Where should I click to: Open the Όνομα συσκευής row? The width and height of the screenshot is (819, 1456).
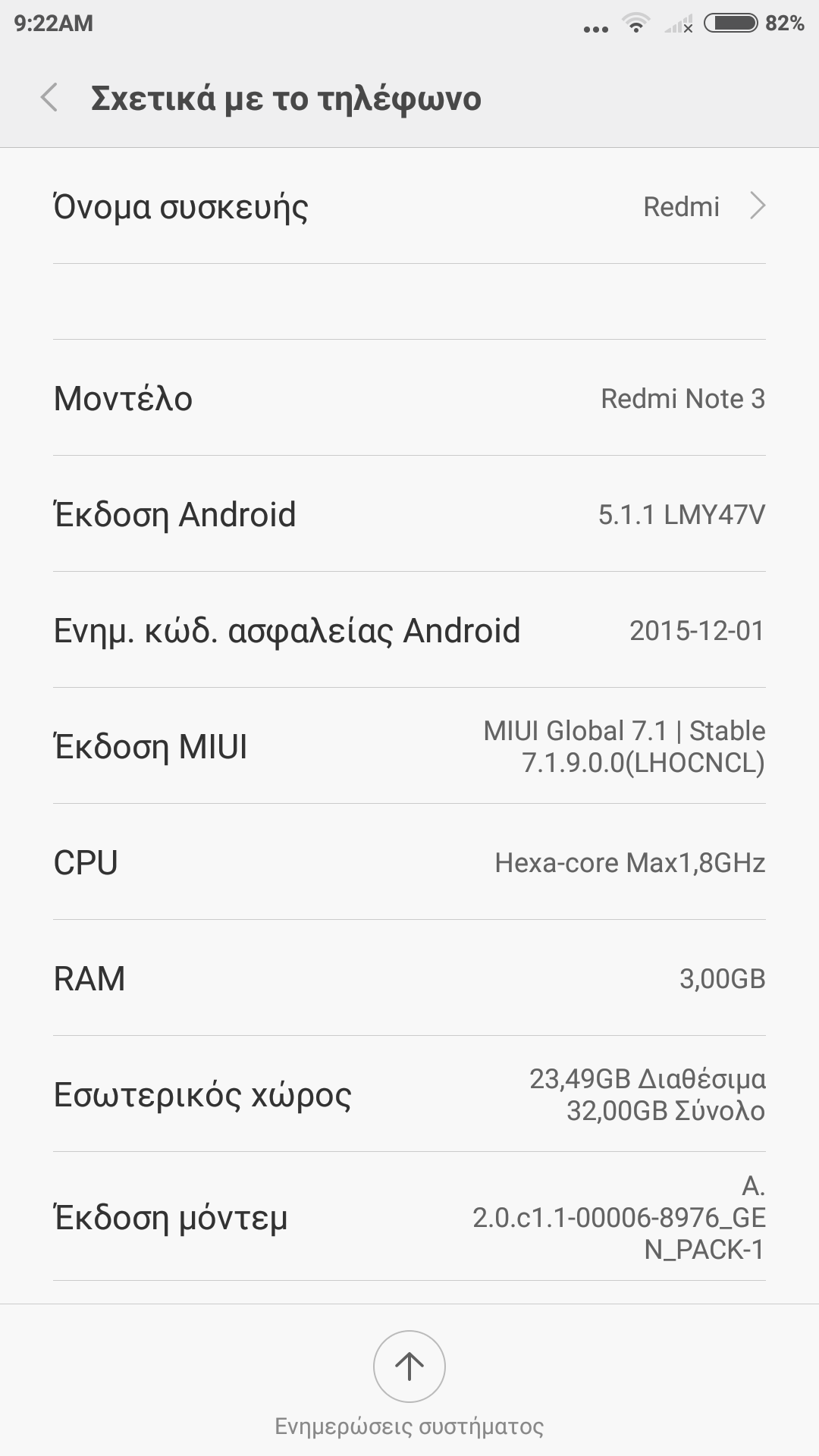pos(409,206)
